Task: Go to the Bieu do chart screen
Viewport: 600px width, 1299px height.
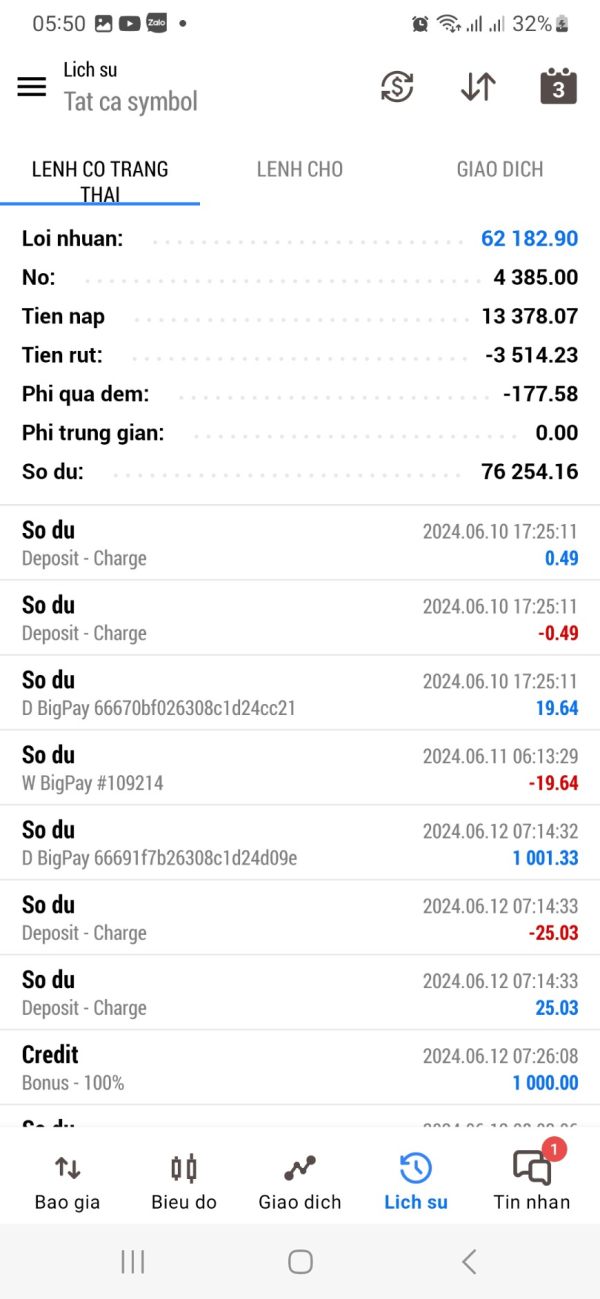Action: 184,1182
